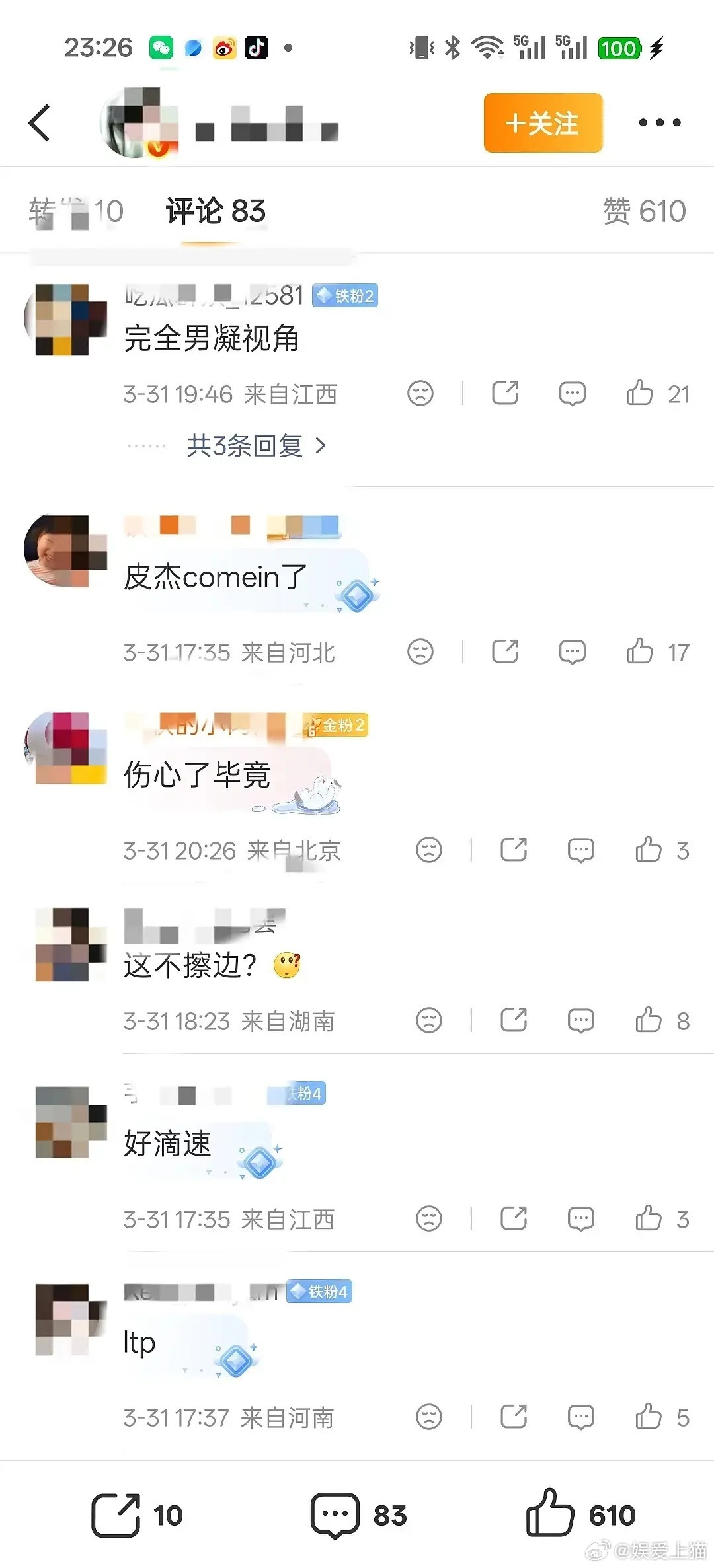This screenshot has height=1568, width=714.
Task: Click the chevron next to 共3条回复
Action: 323,447
